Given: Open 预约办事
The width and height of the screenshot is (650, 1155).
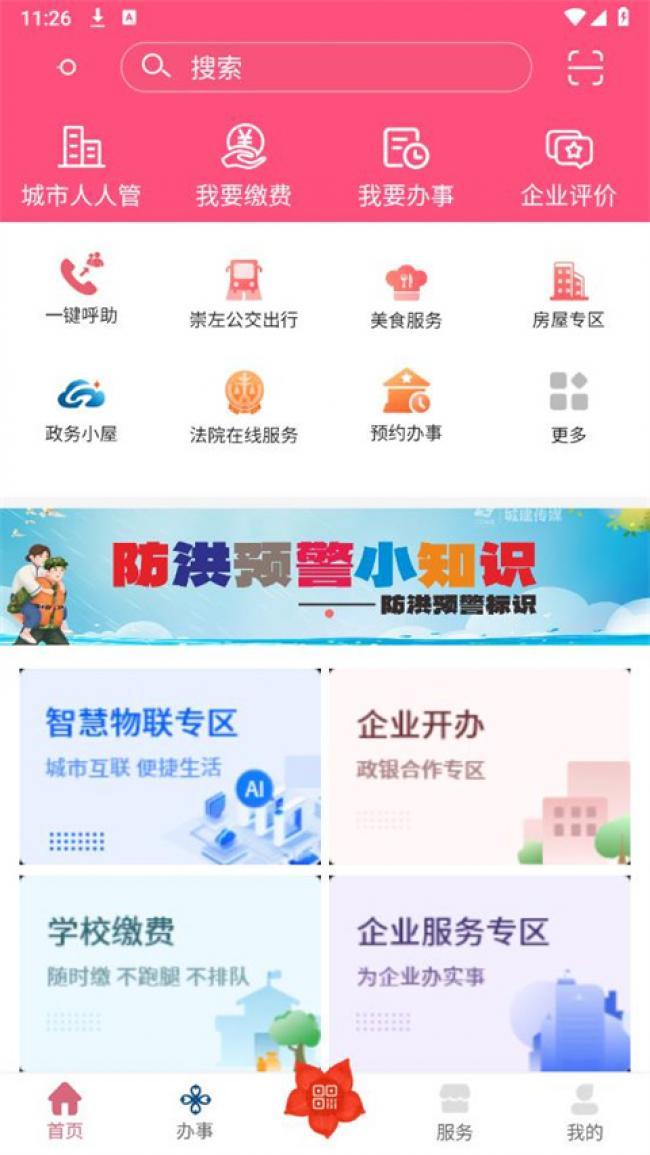Looking at the screenshot, I should pos(406,406).
